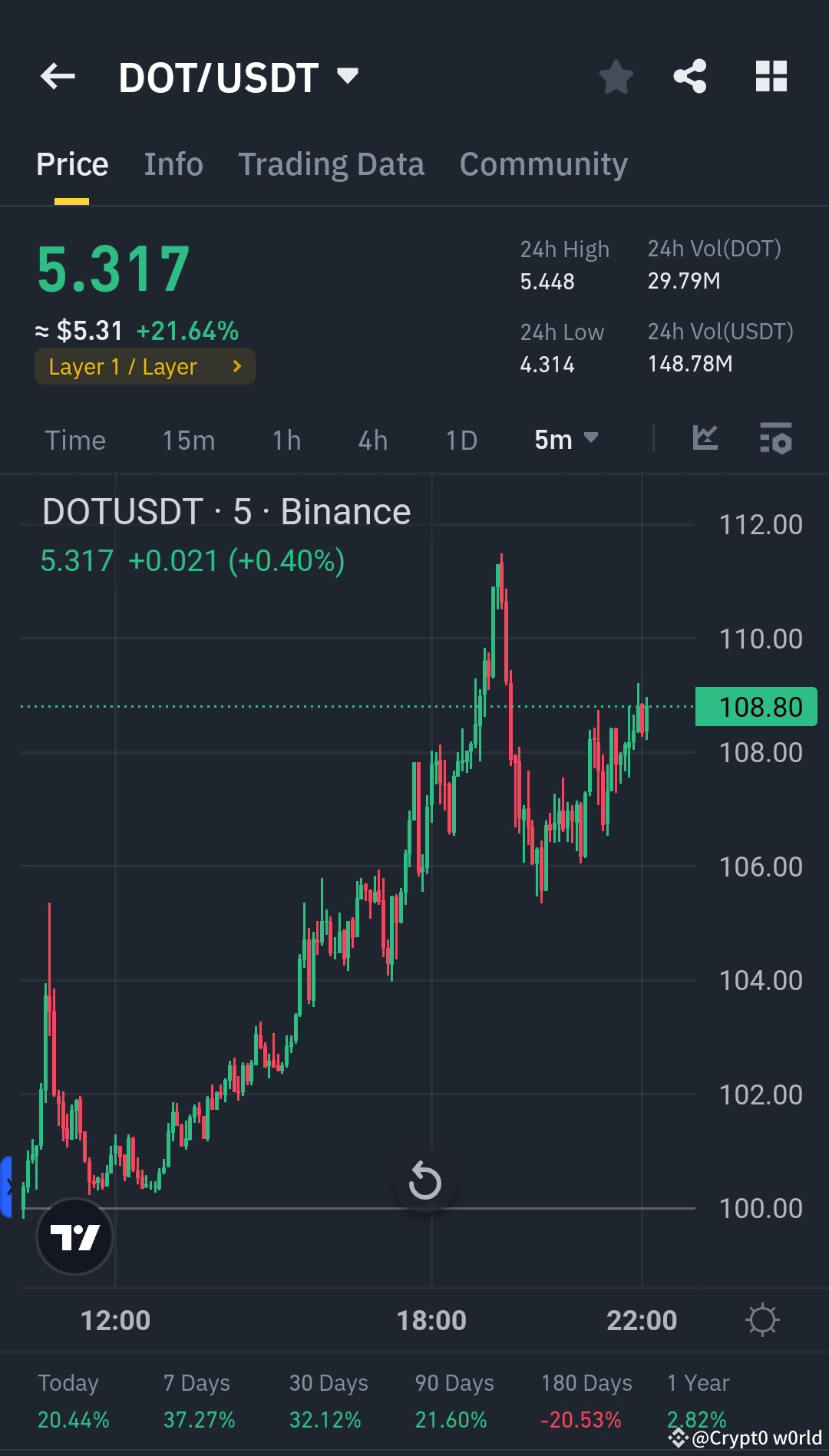Viewport: 829px width, 1456px height.
Task: Open the widget grid icon top right
Action: pyautogui.click(x=771, y=76)
